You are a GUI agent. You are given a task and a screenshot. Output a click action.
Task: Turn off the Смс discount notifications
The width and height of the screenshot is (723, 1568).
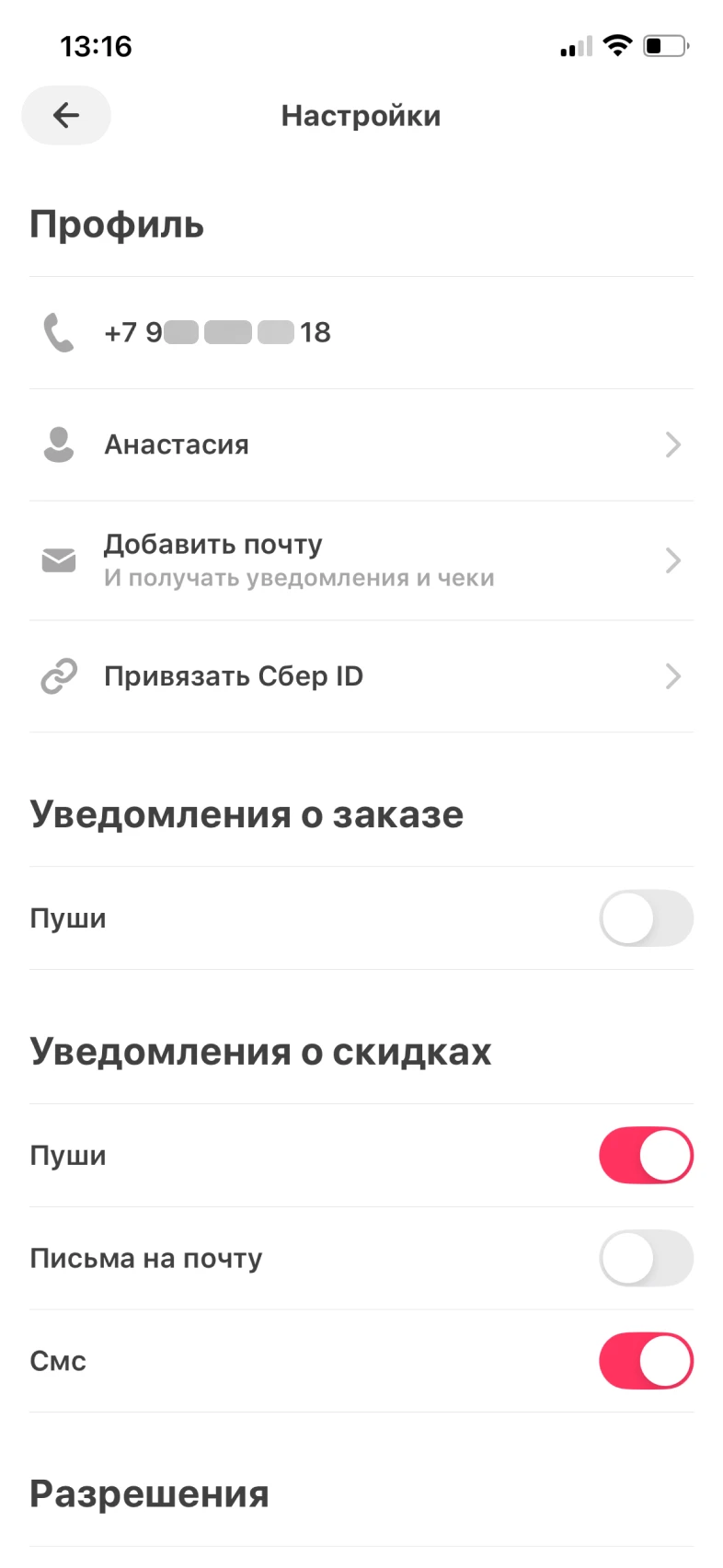[646, 1362]
